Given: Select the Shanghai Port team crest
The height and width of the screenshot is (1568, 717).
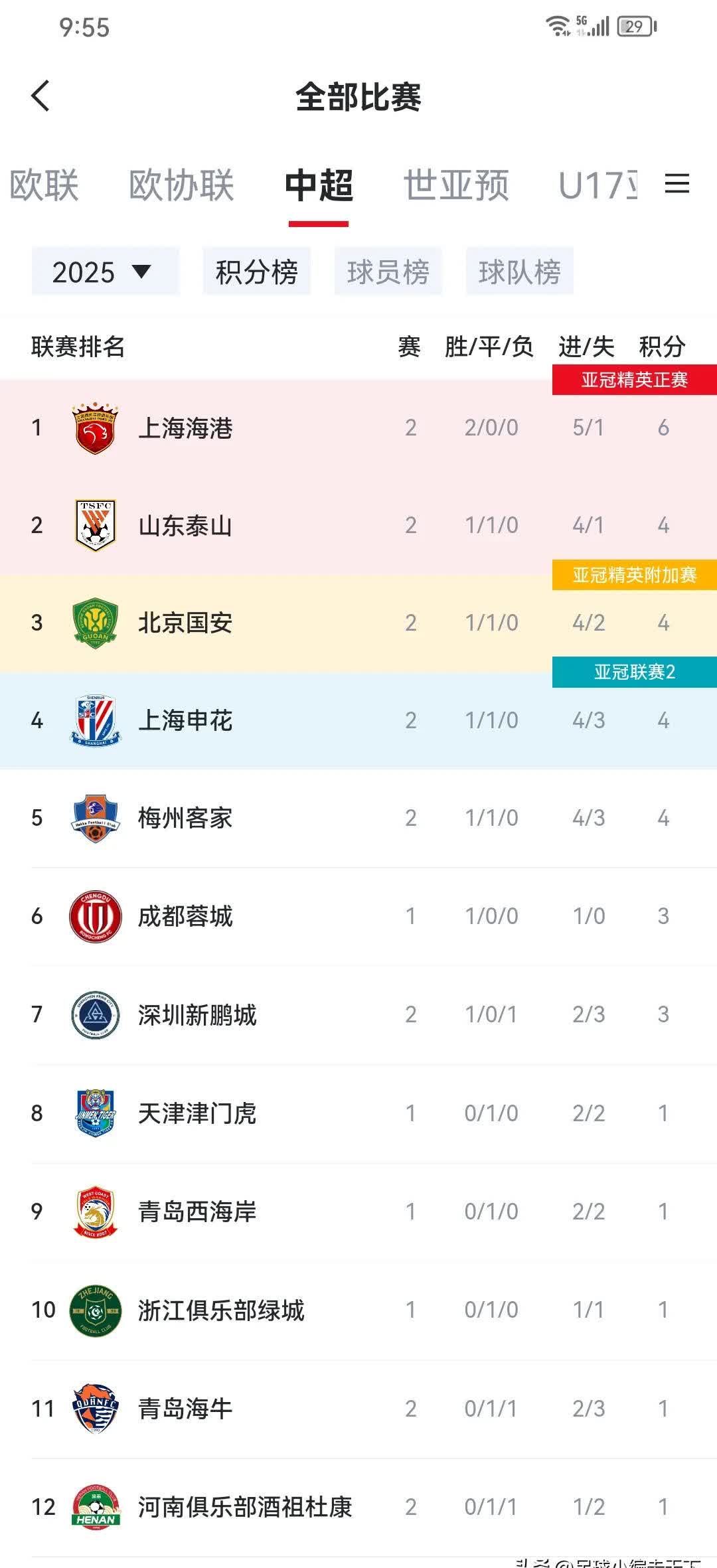Looking at the screenshot, I should (x=95, y=428).
